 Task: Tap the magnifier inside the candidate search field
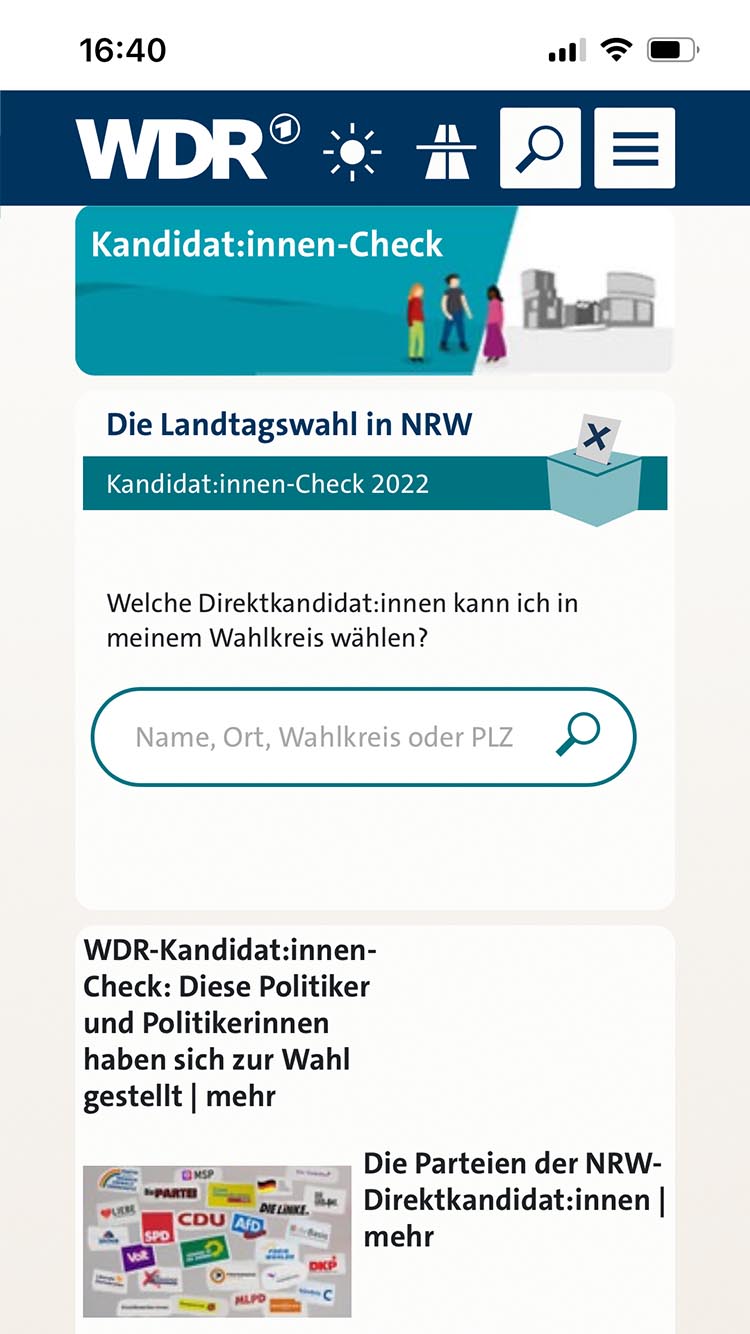pyautogui.click(x=579, y=735)
